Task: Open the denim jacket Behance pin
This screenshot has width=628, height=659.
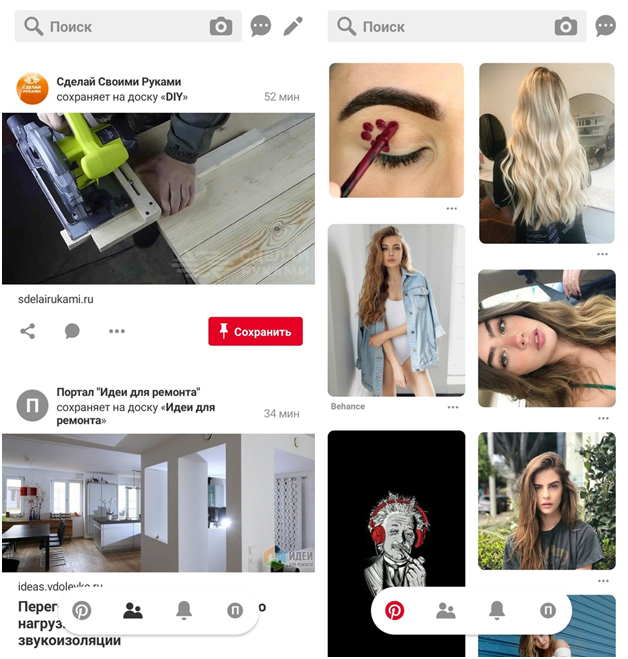Action: (x=396, y=310)
